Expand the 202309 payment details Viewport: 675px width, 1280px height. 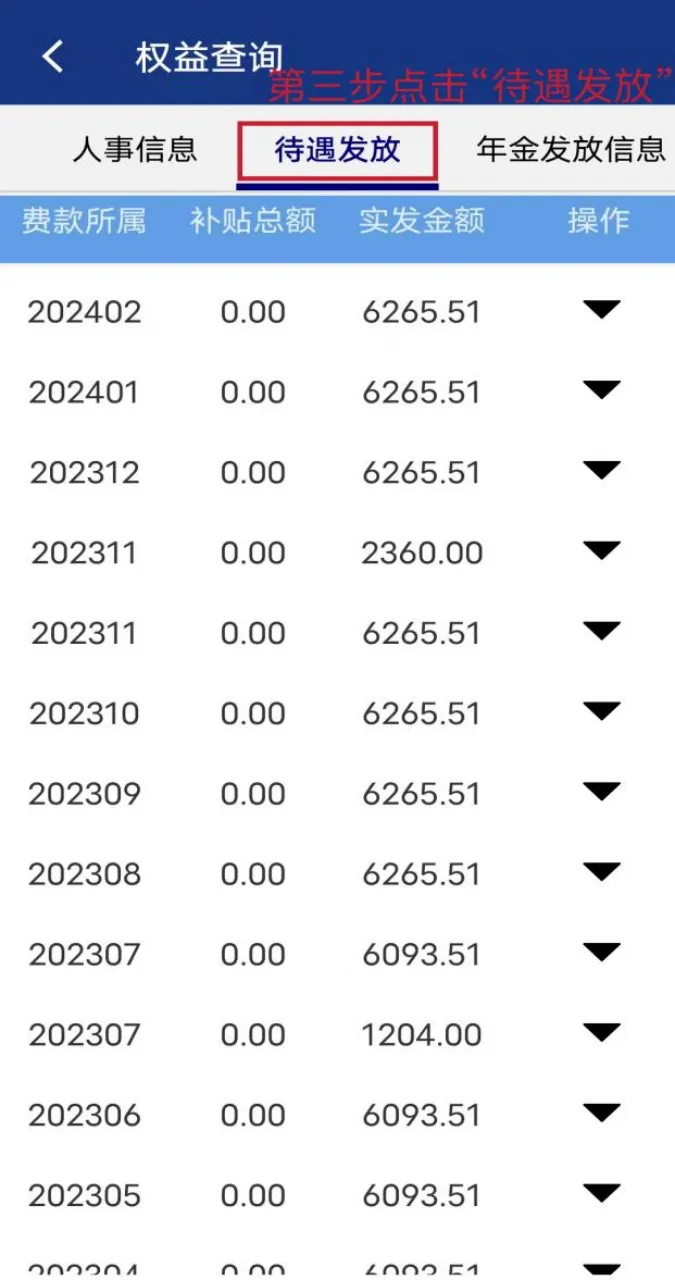tap(602, 792)
